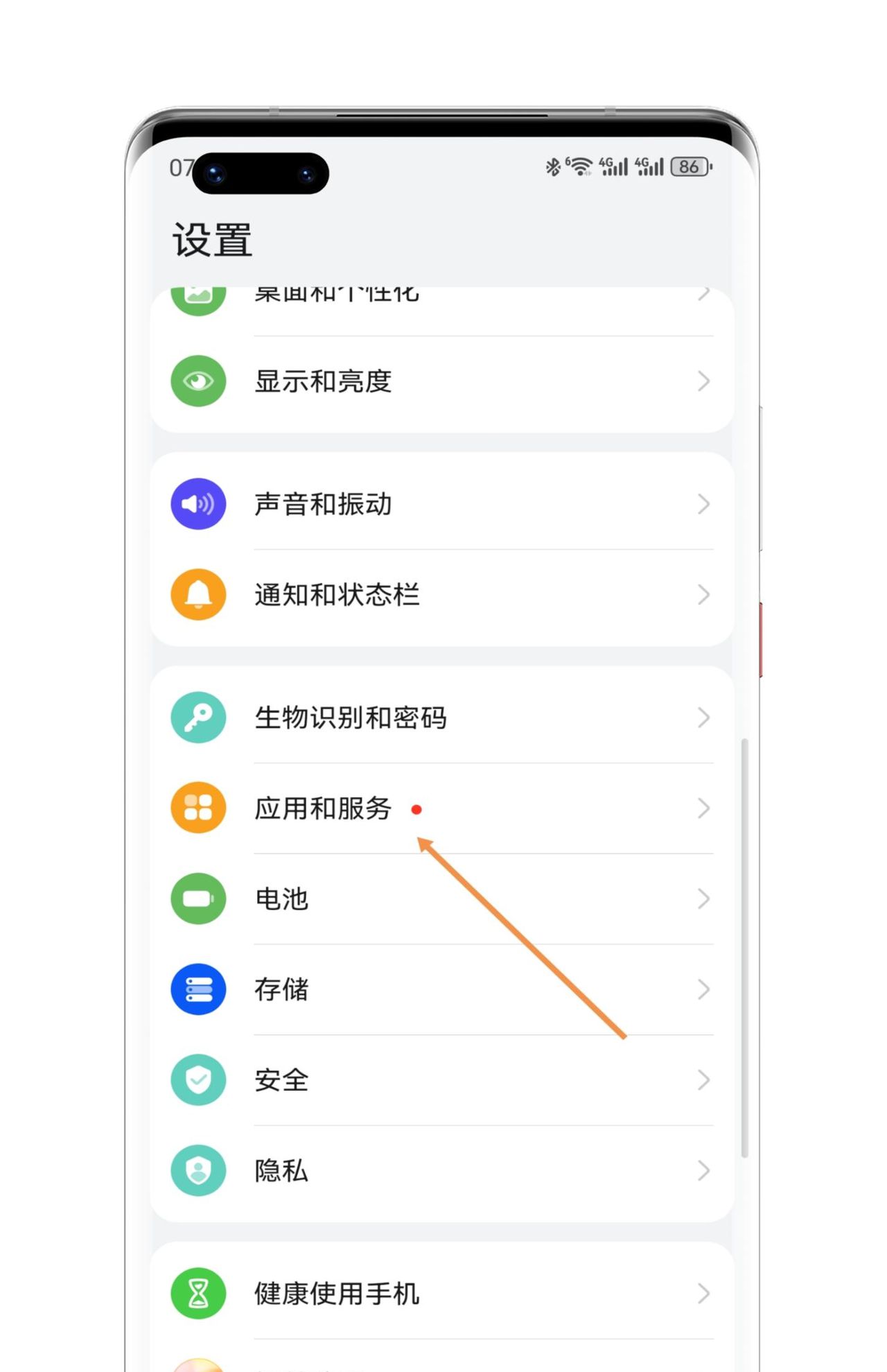Open the 安全 shield icon
The image size is (887, 1372).
point(198,1081)
